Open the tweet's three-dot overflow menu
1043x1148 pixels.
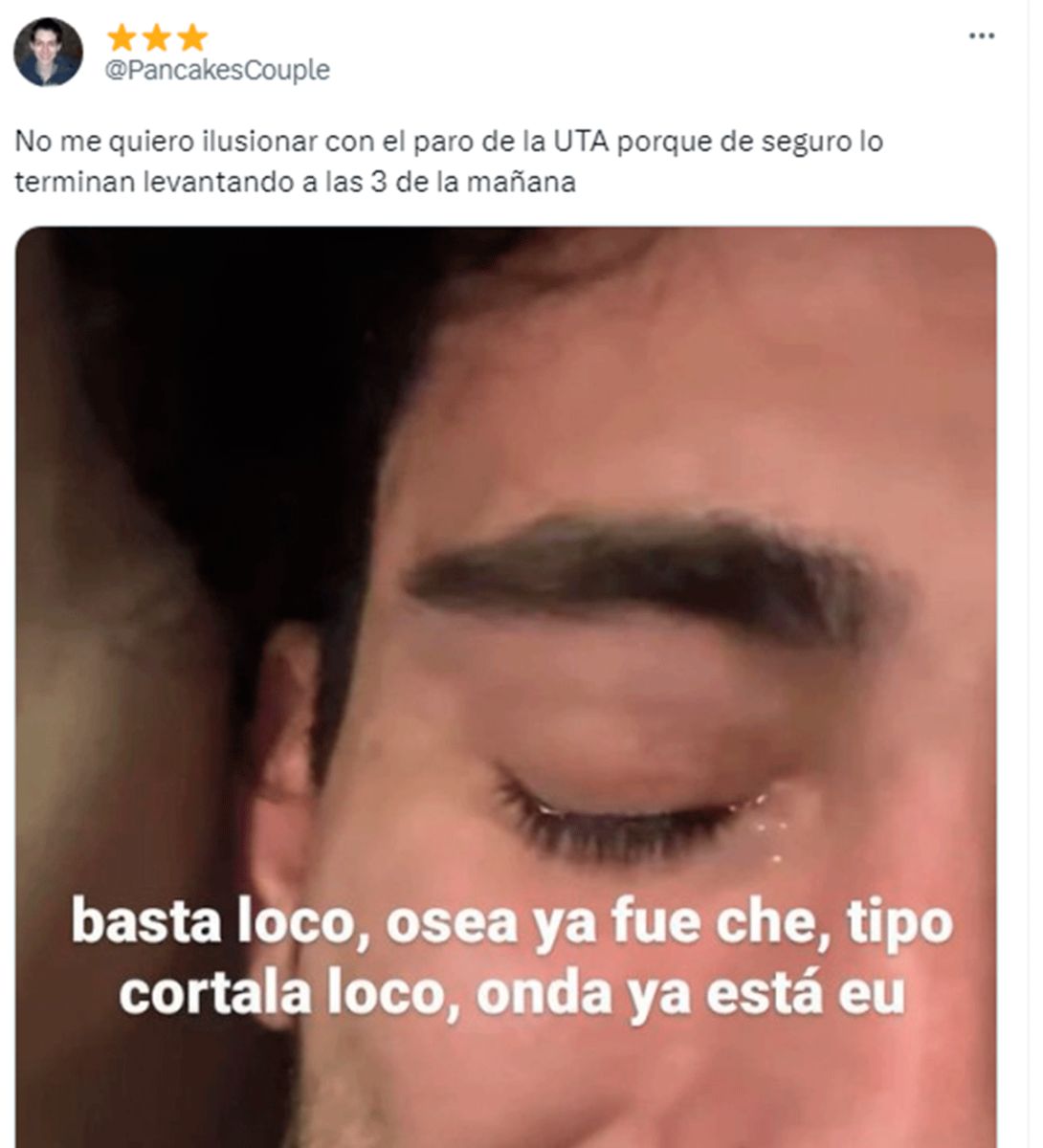(982, 37)
